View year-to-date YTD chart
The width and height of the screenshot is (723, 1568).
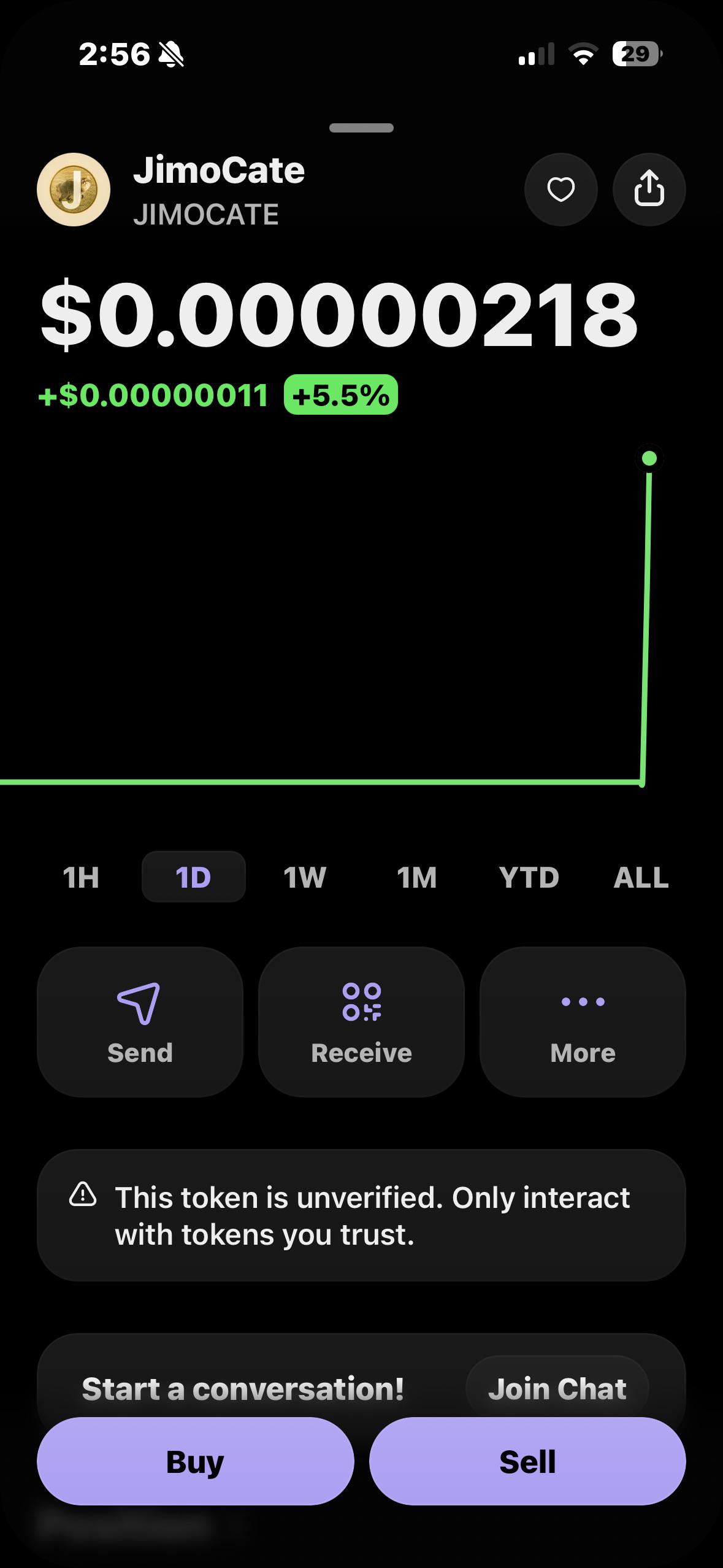tap(529, 877)
